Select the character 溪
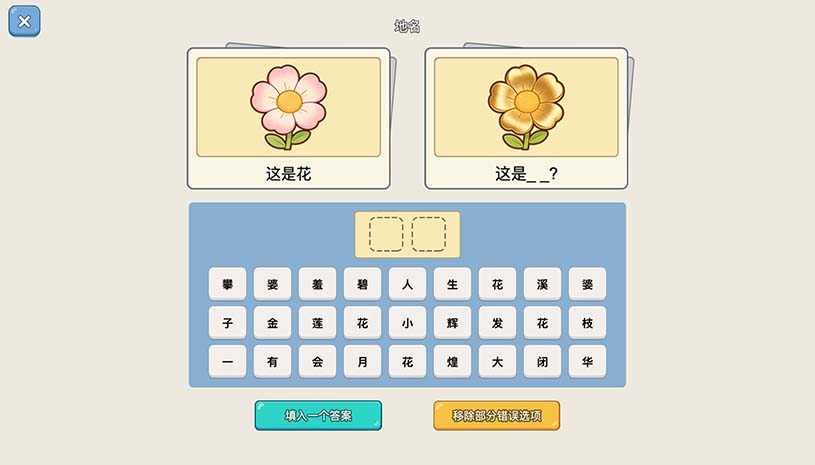 point(542,284)
